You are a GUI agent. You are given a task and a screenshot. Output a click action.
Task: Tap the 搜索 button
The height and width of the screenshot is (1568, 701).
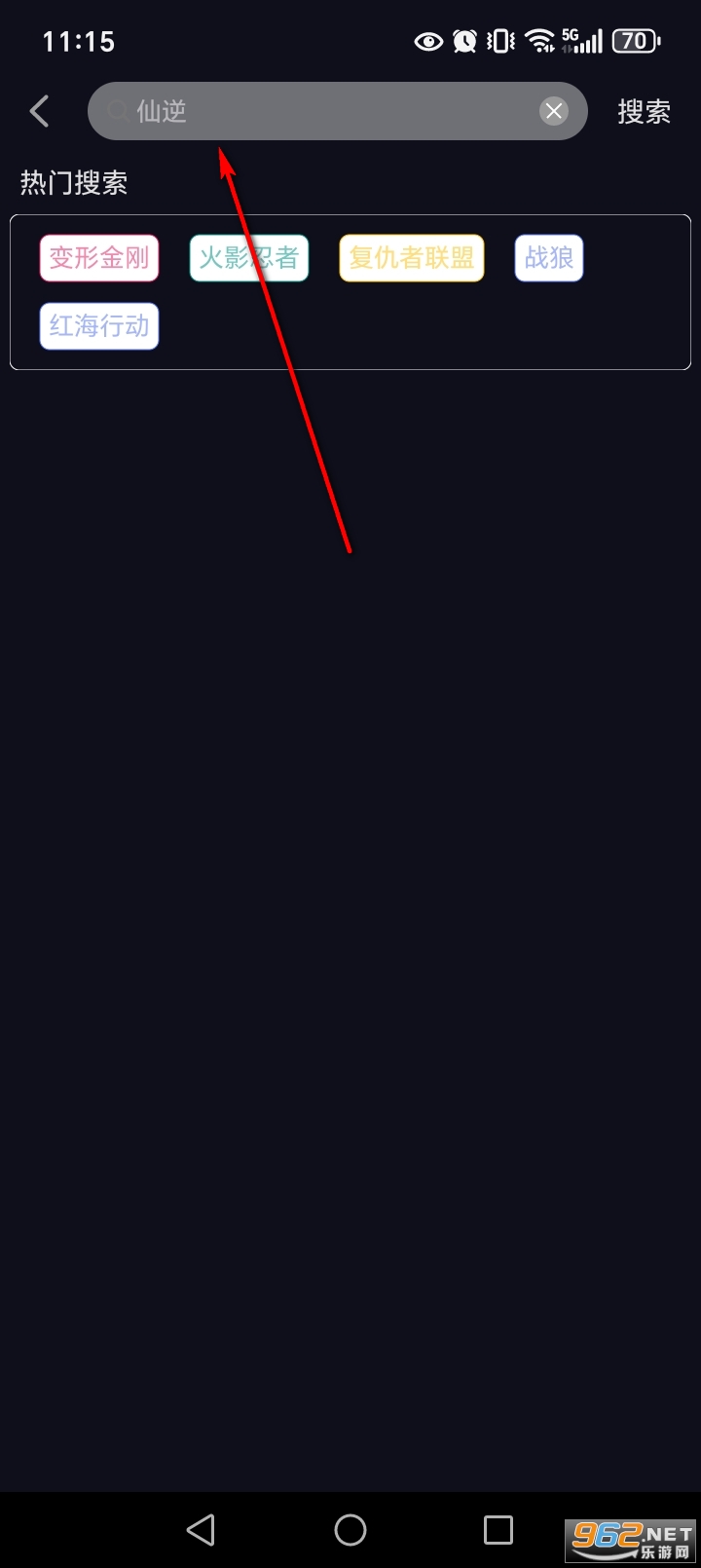coord(644,112)
